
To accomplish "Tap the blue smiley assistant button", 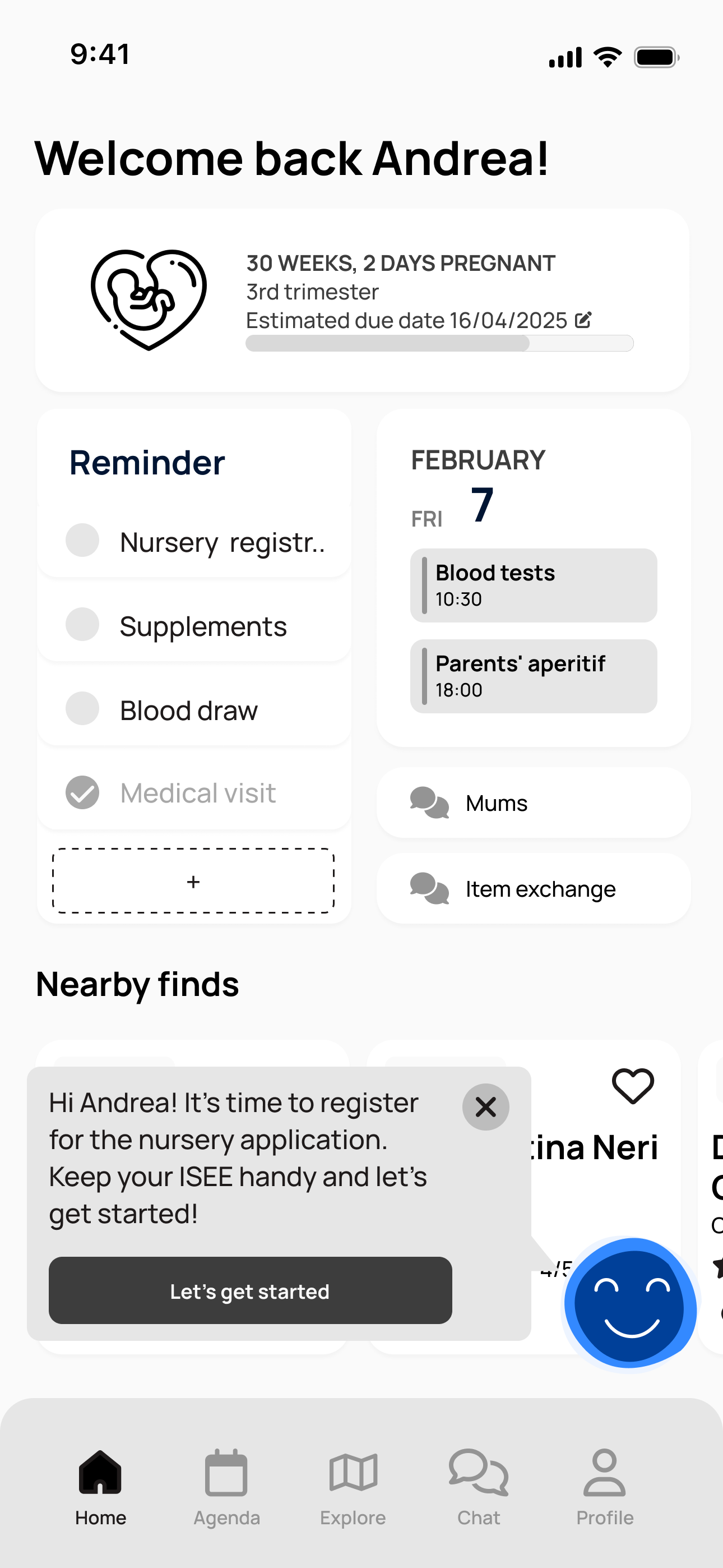I will point(631,1304).
